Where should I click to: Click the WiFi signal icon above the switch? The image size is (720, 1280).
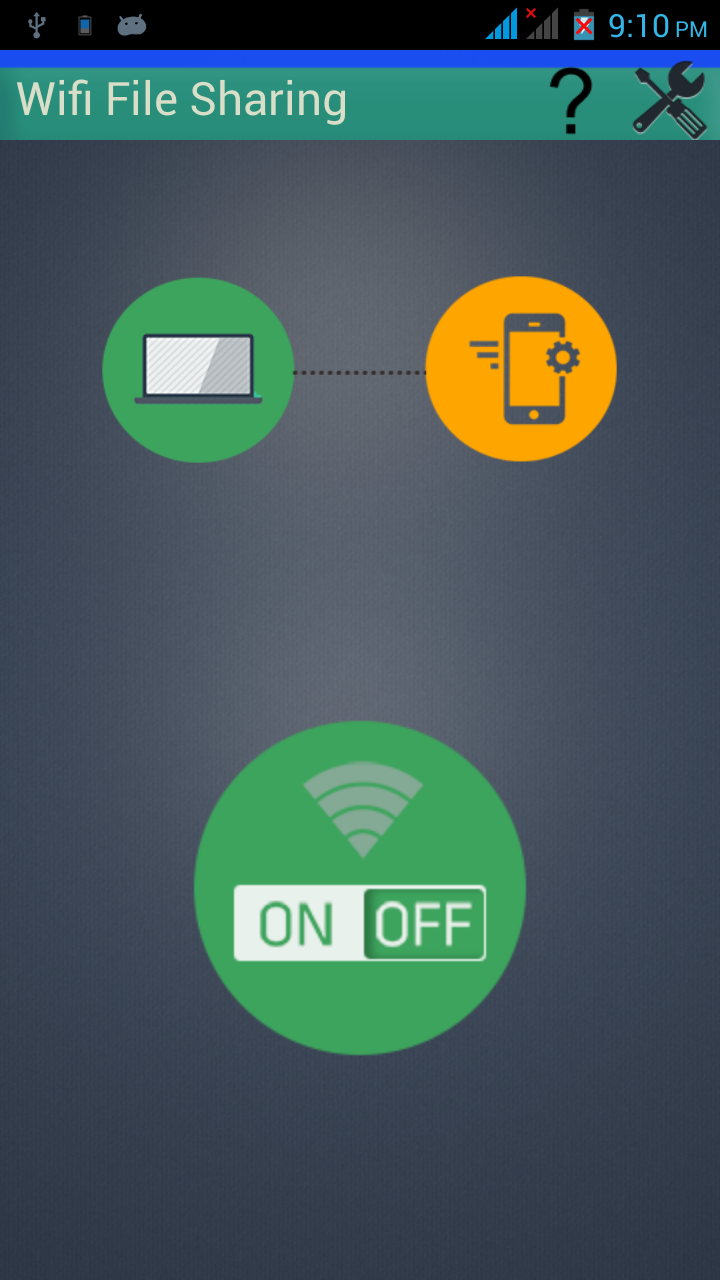360,805
